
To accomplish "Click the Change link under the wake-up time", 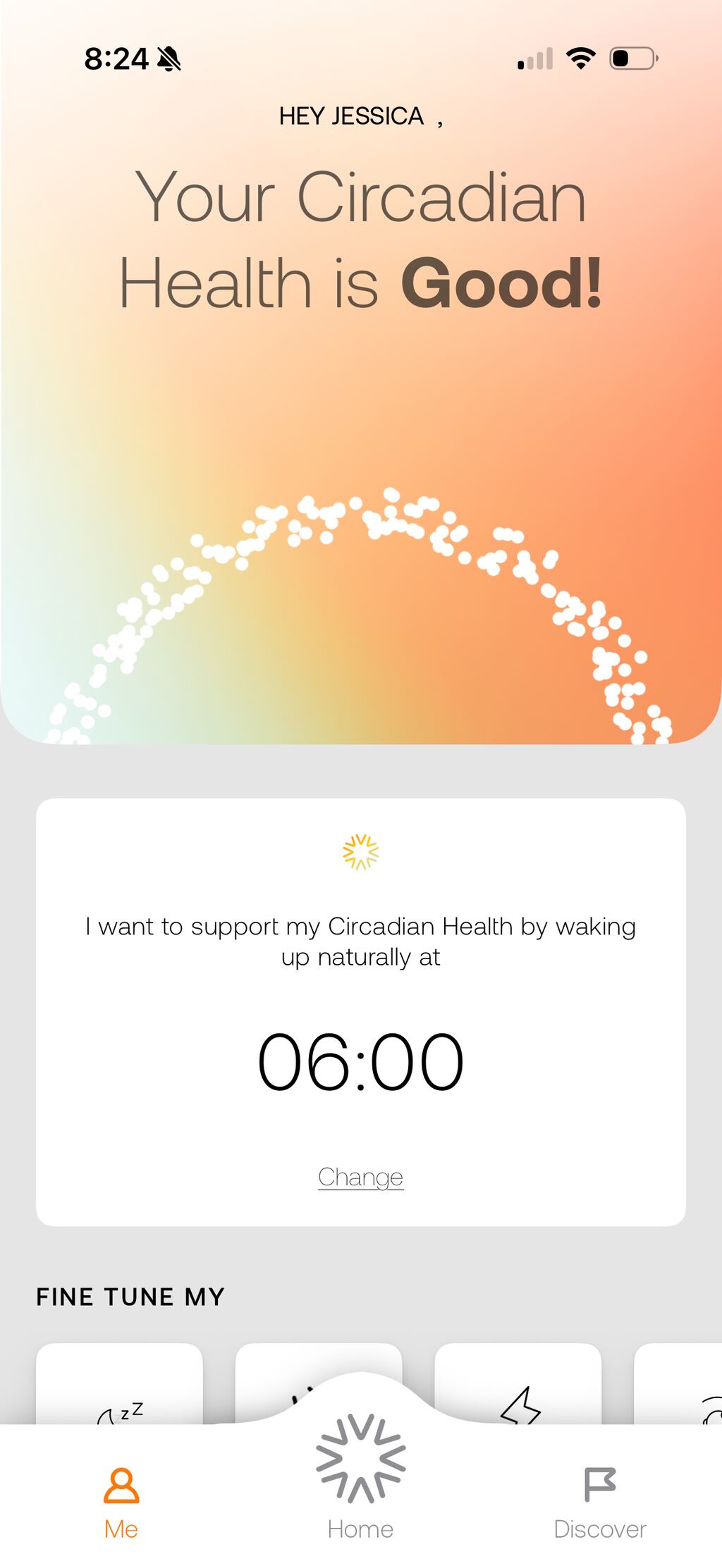I will click(x=360, y=1176).
